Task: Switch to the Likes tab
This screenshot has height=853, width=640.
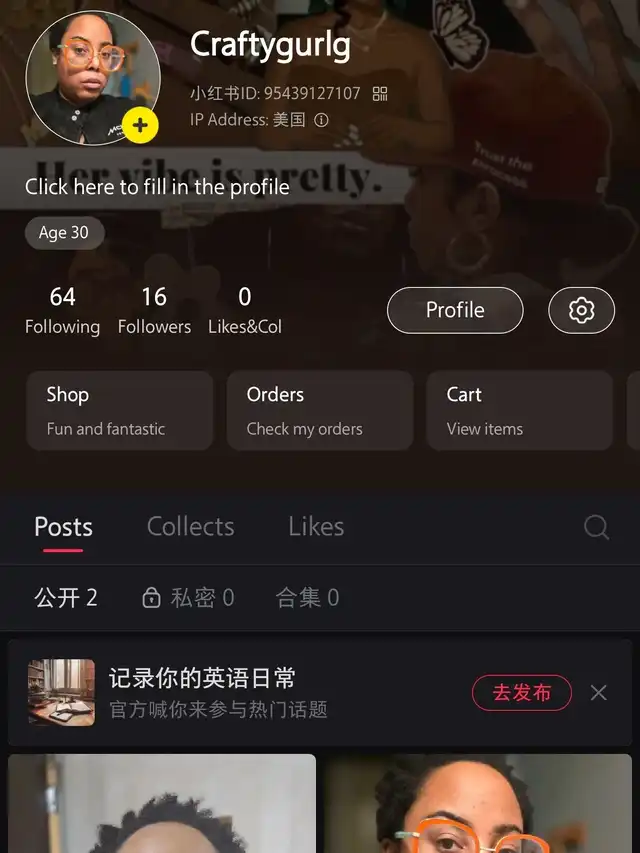Action: coord(316,527)
